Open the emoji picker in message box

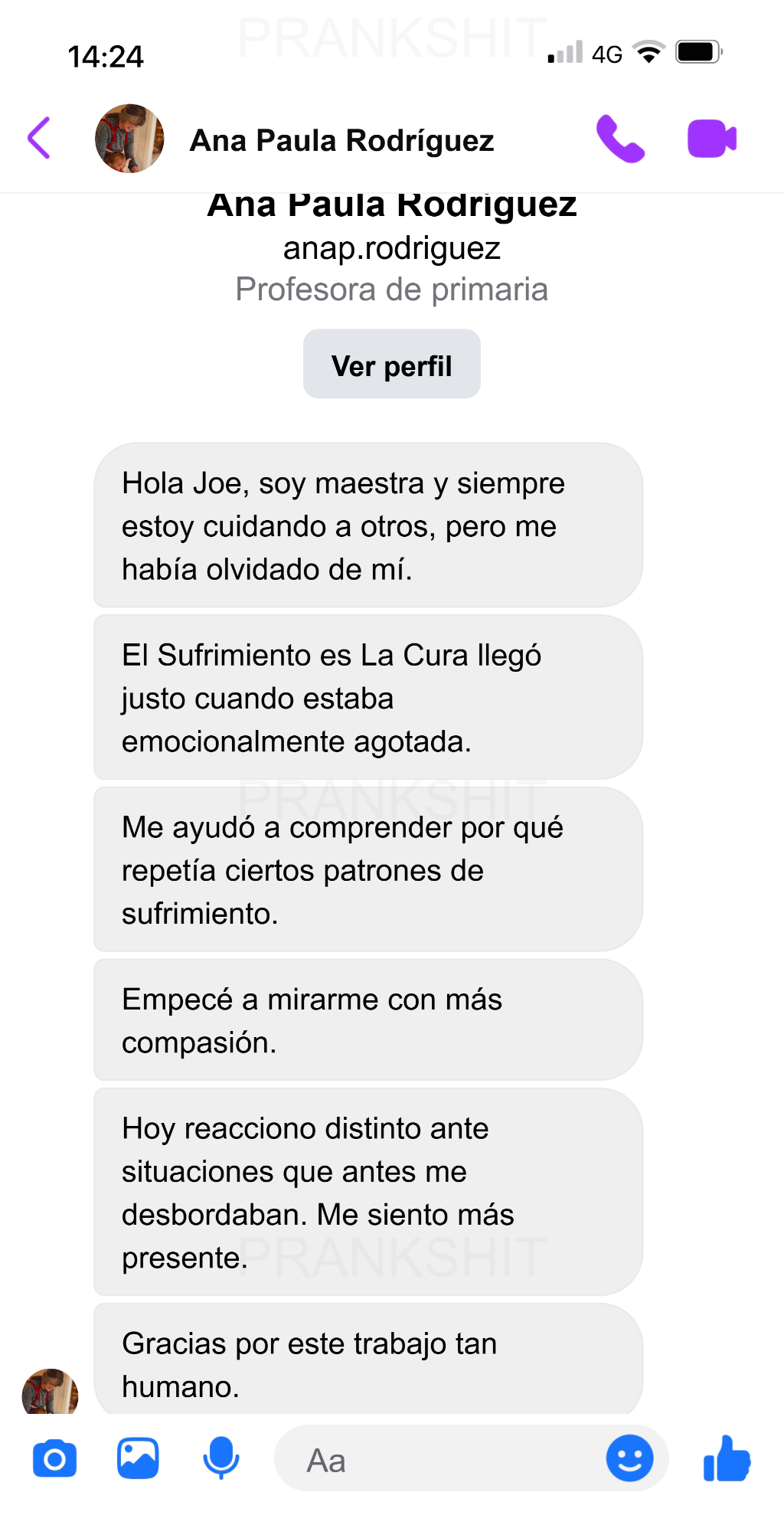[x=629, y=1458]
